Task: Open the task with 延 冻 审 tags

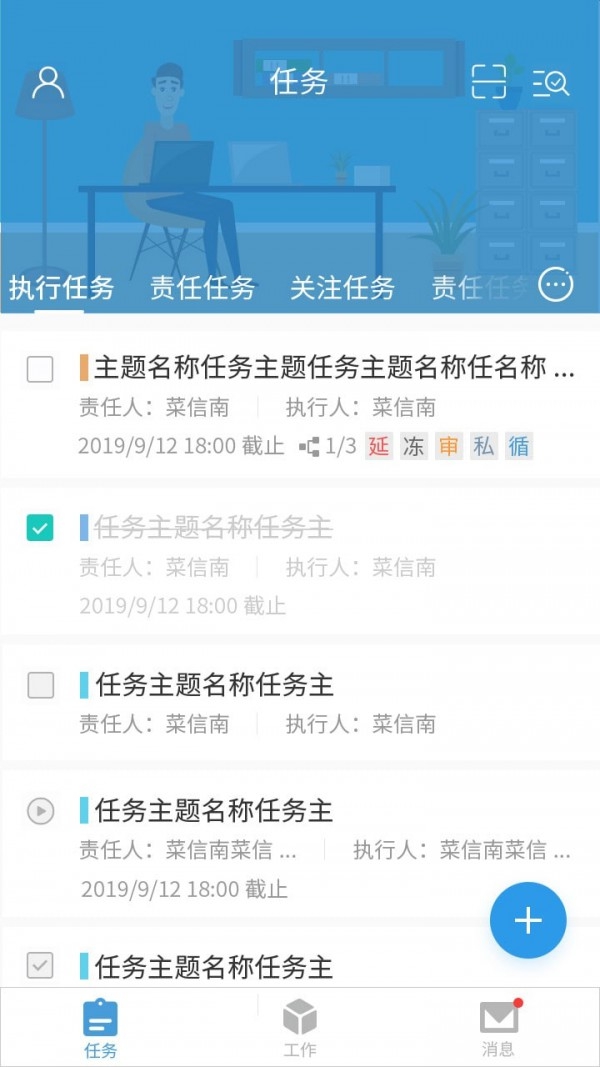Action: (334, 369)
